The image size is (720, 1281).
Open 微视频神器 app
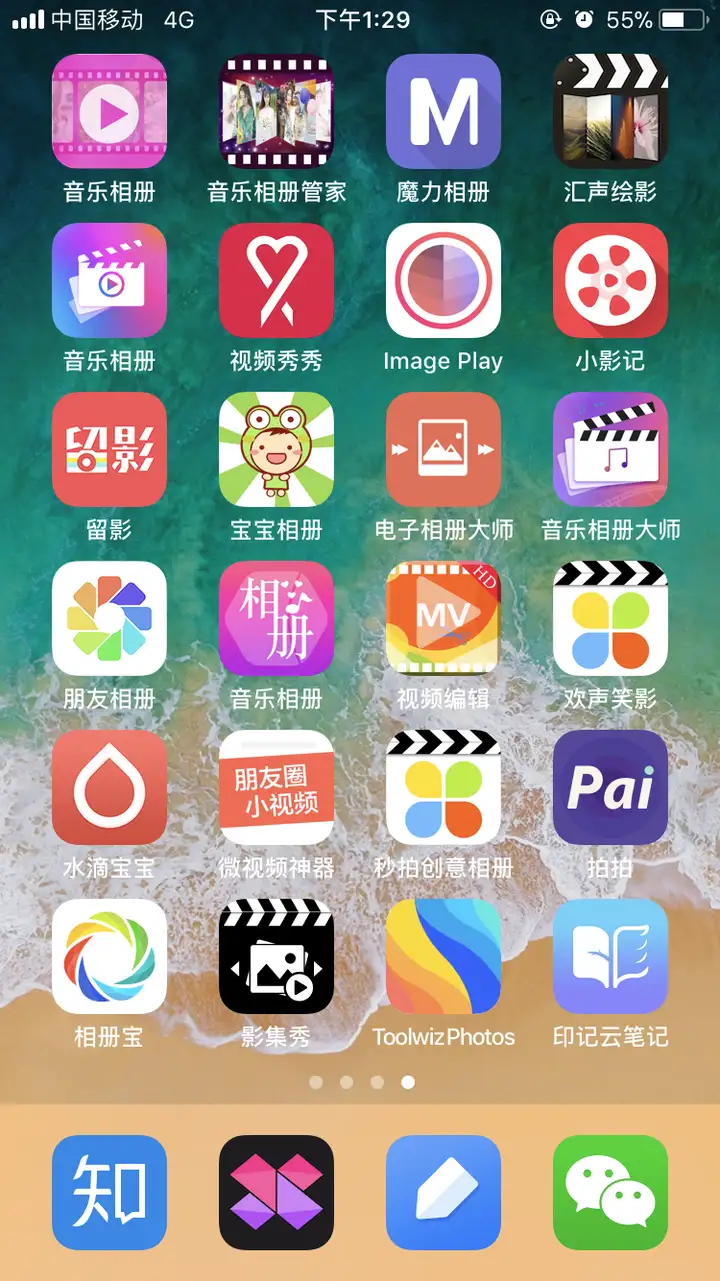coord(276,787)
